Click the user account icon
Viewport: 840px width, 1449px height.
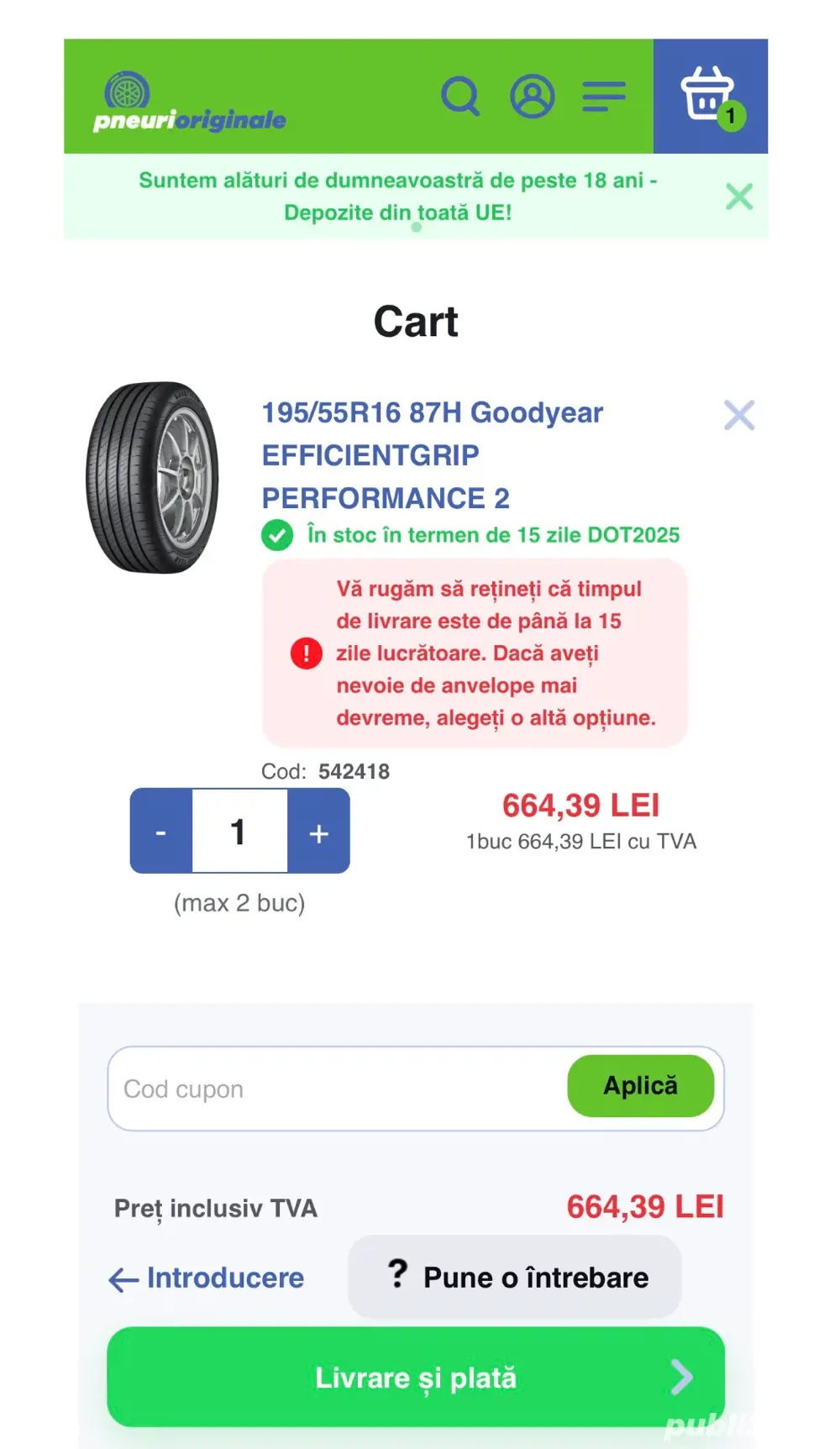pyautogui.click(x=532, y=97)
